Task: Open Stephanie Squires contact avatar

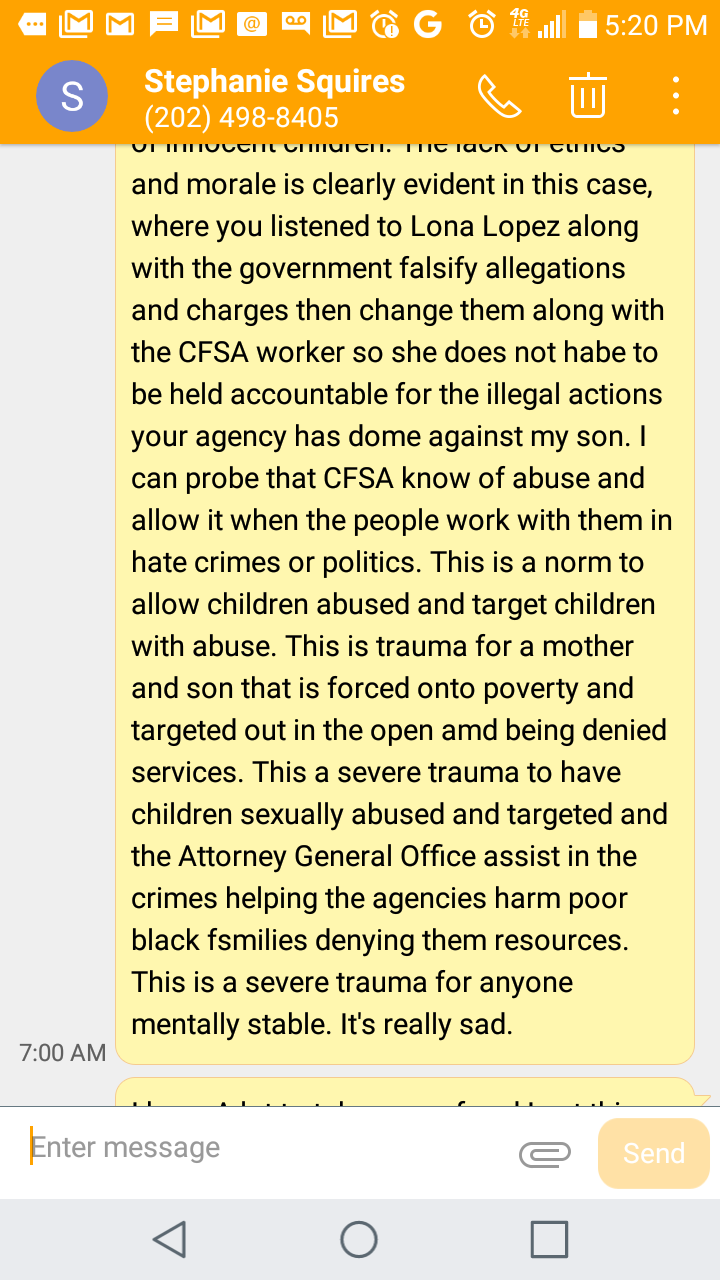Action: pos(72,96)
